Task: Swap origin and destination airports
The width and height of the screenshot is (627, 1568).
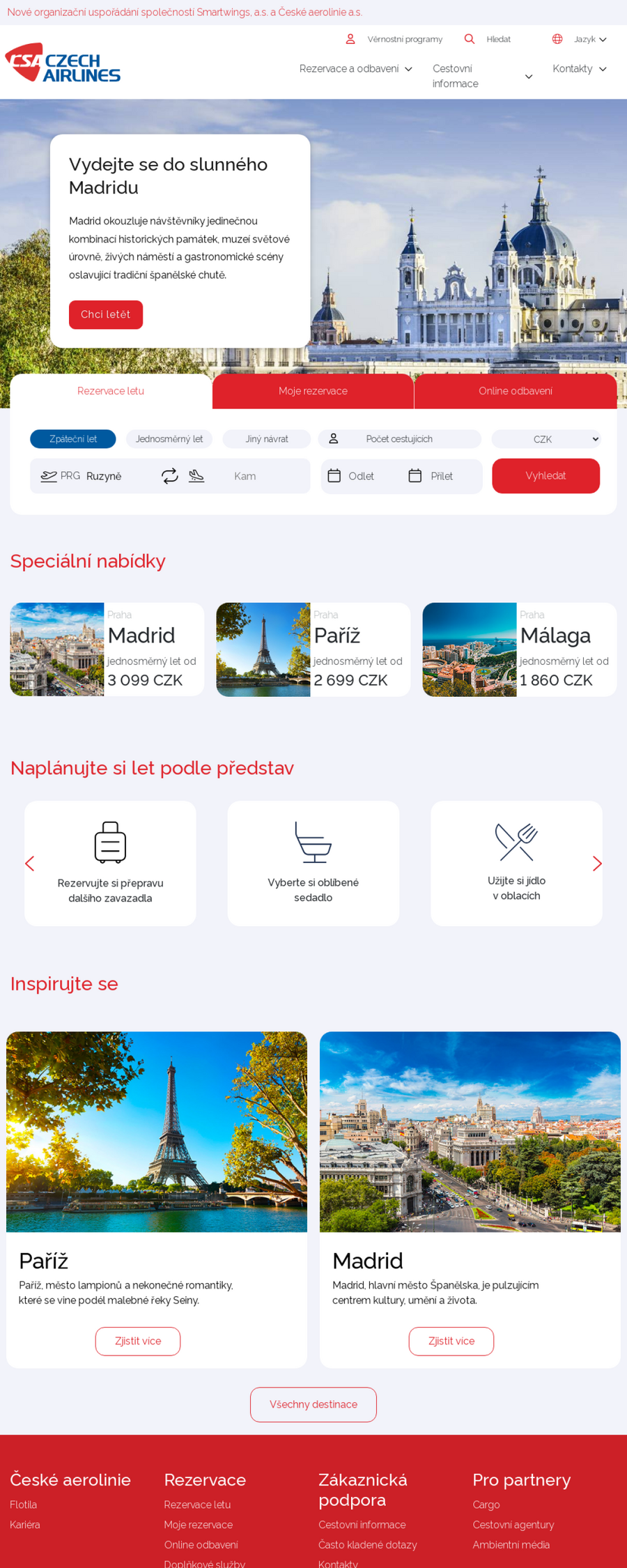Action: pos(170,476)
